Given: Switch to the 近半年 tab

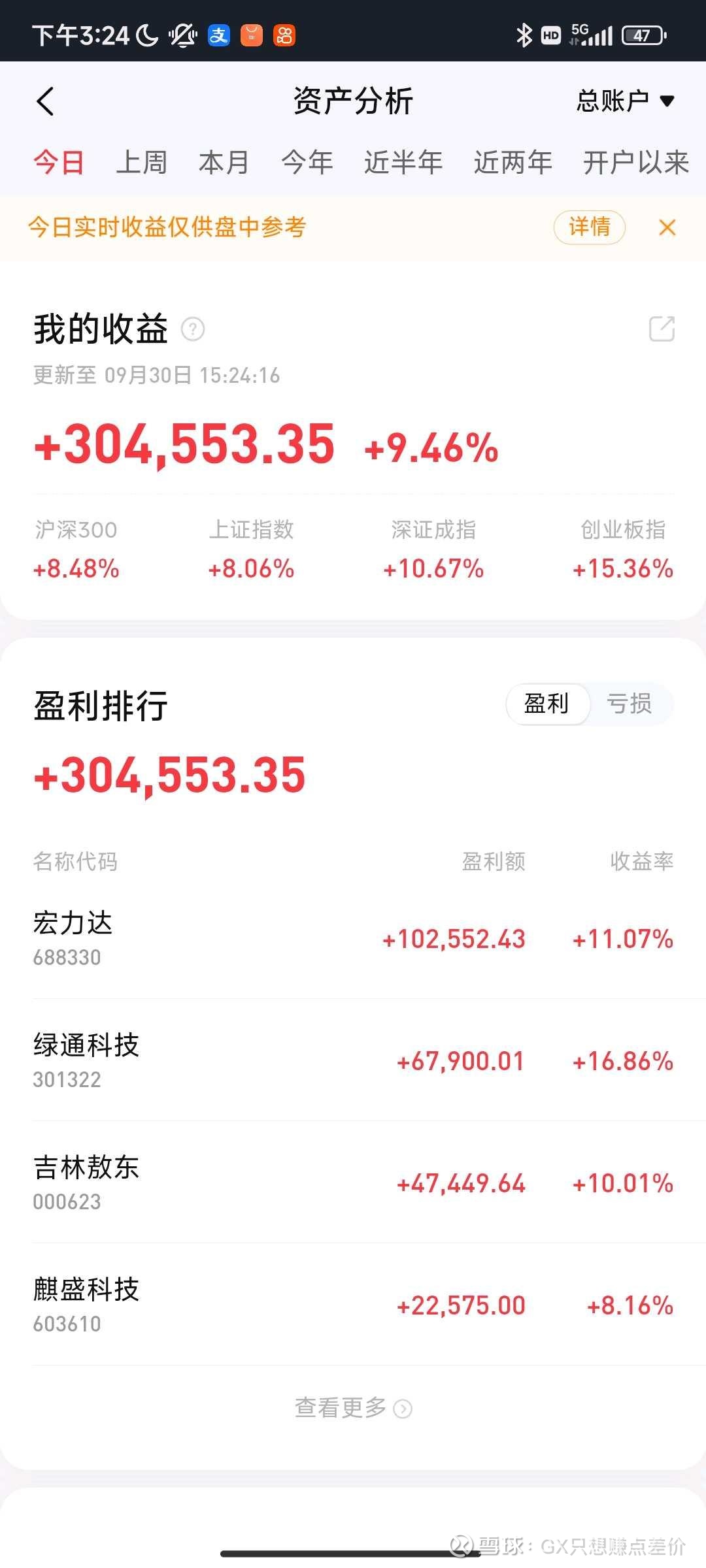Looking at the screenshot, I should 403,162.
